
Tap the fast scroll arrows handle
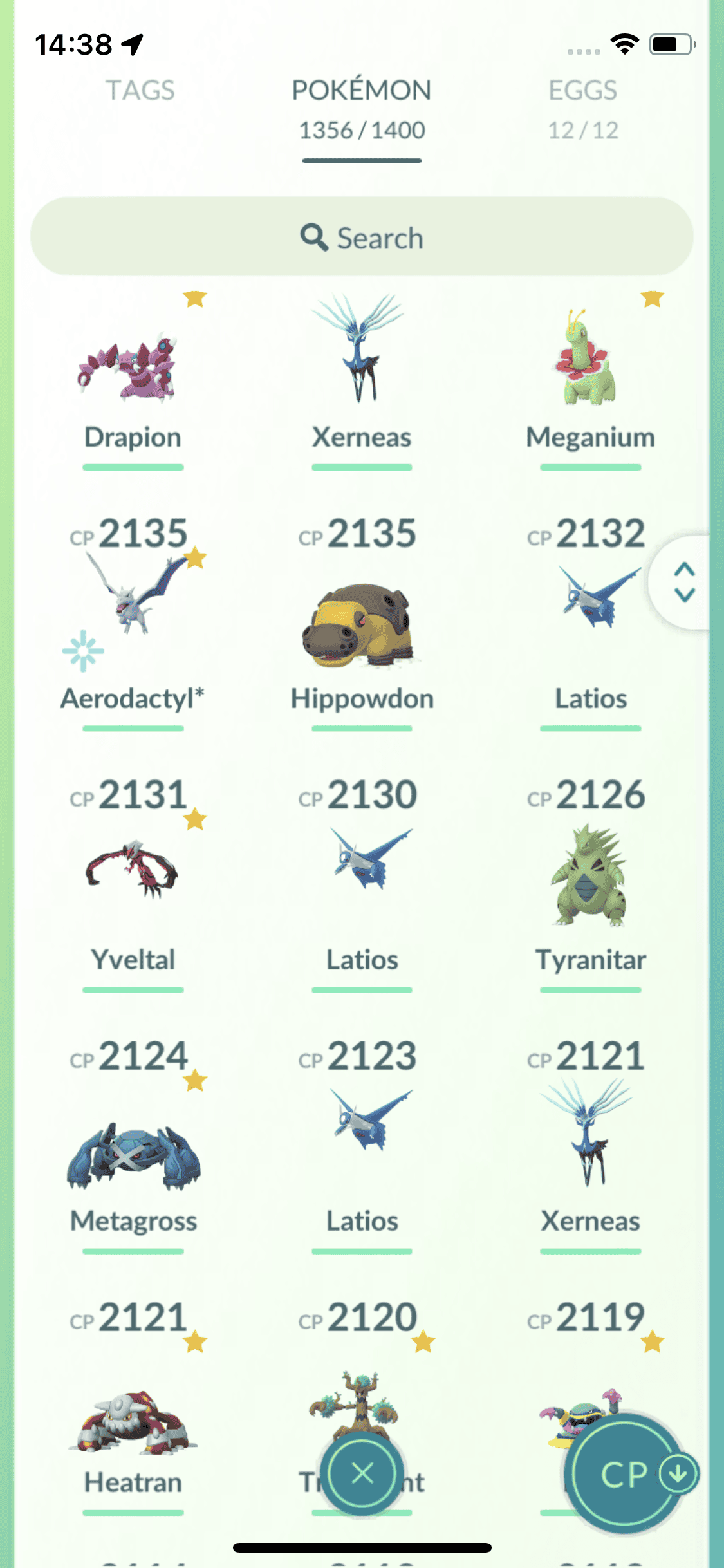click(684, 582)
